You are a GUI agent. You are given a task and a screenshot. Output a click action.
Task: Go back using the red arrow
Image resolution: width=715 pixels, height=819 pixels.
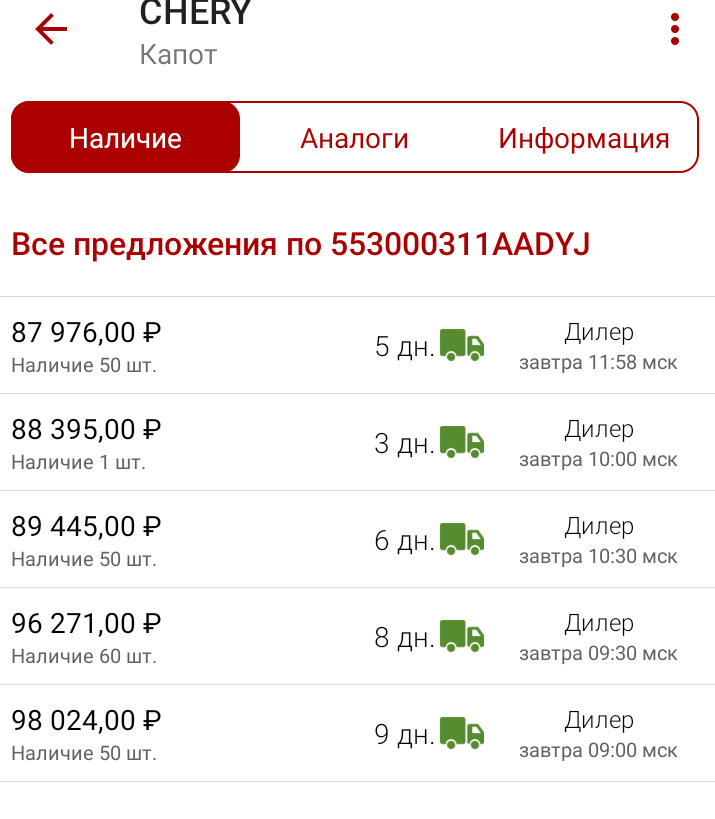[51, 29]
